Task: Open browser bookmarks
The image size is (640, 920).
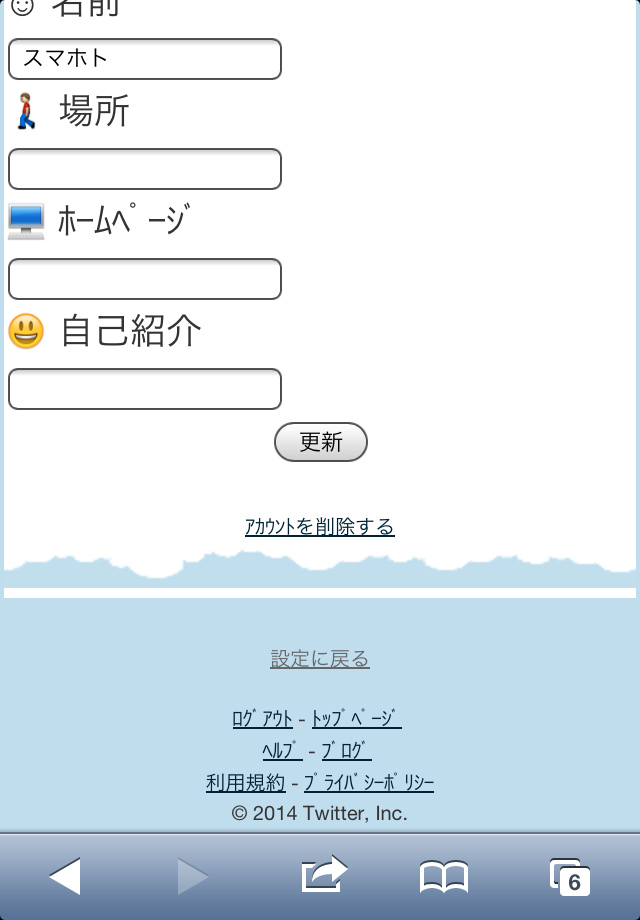Action: click(443, 877)
